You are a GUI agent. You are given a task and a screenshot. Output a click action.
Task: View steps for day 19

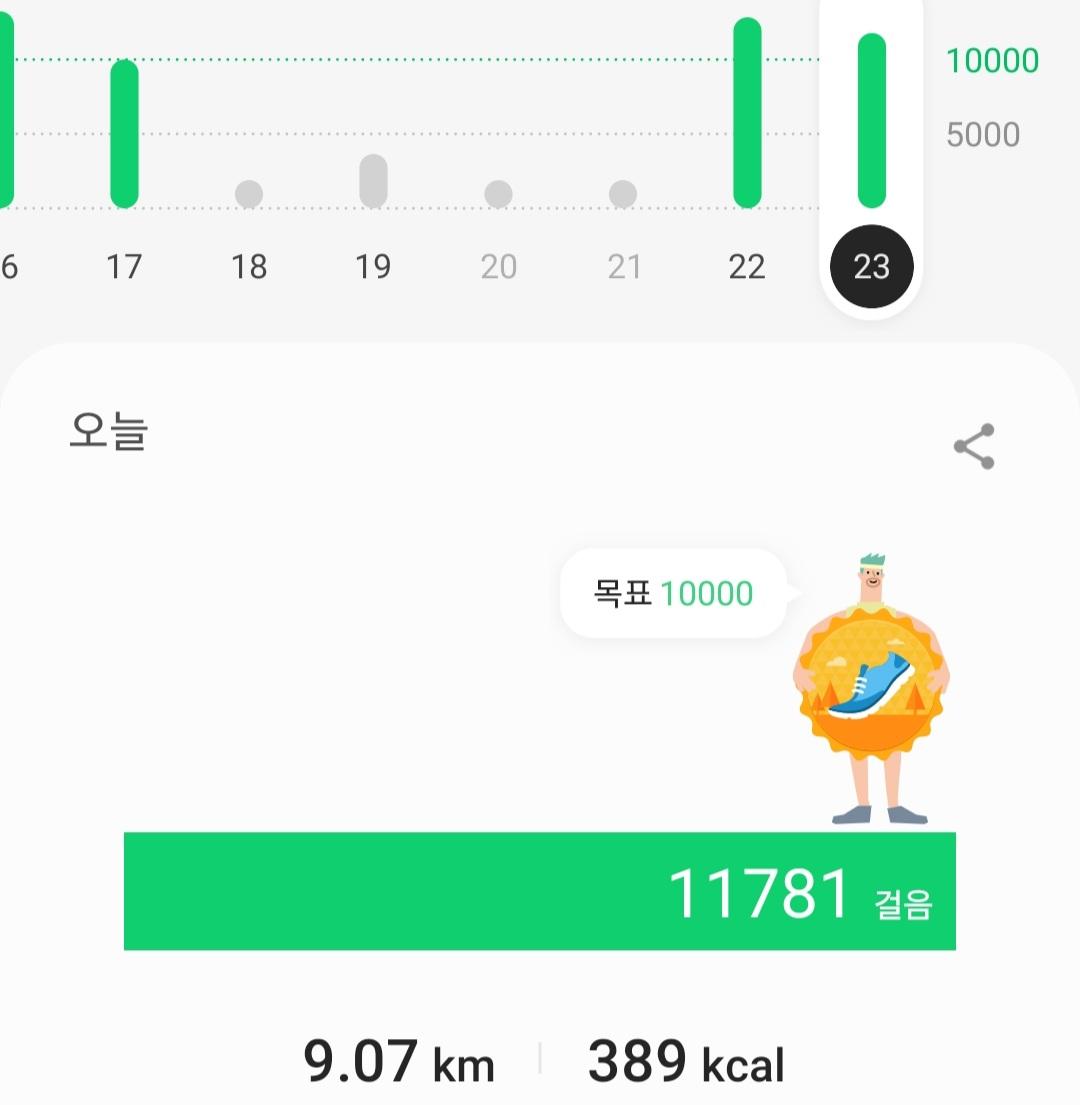[x=373, y=266]
